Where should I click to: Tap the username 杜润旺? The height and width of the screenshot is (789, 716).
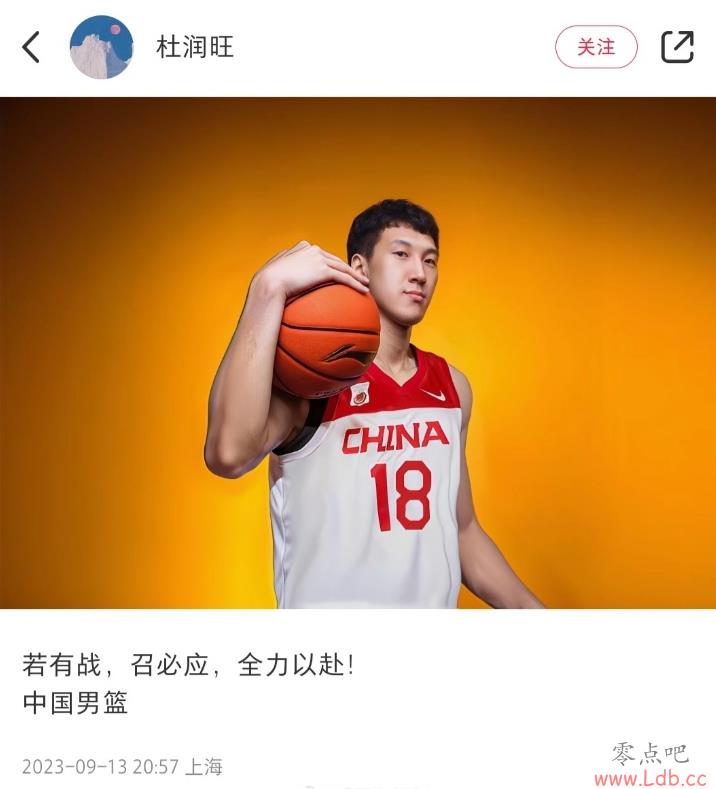pyautogui.click(x=195, y=47)
